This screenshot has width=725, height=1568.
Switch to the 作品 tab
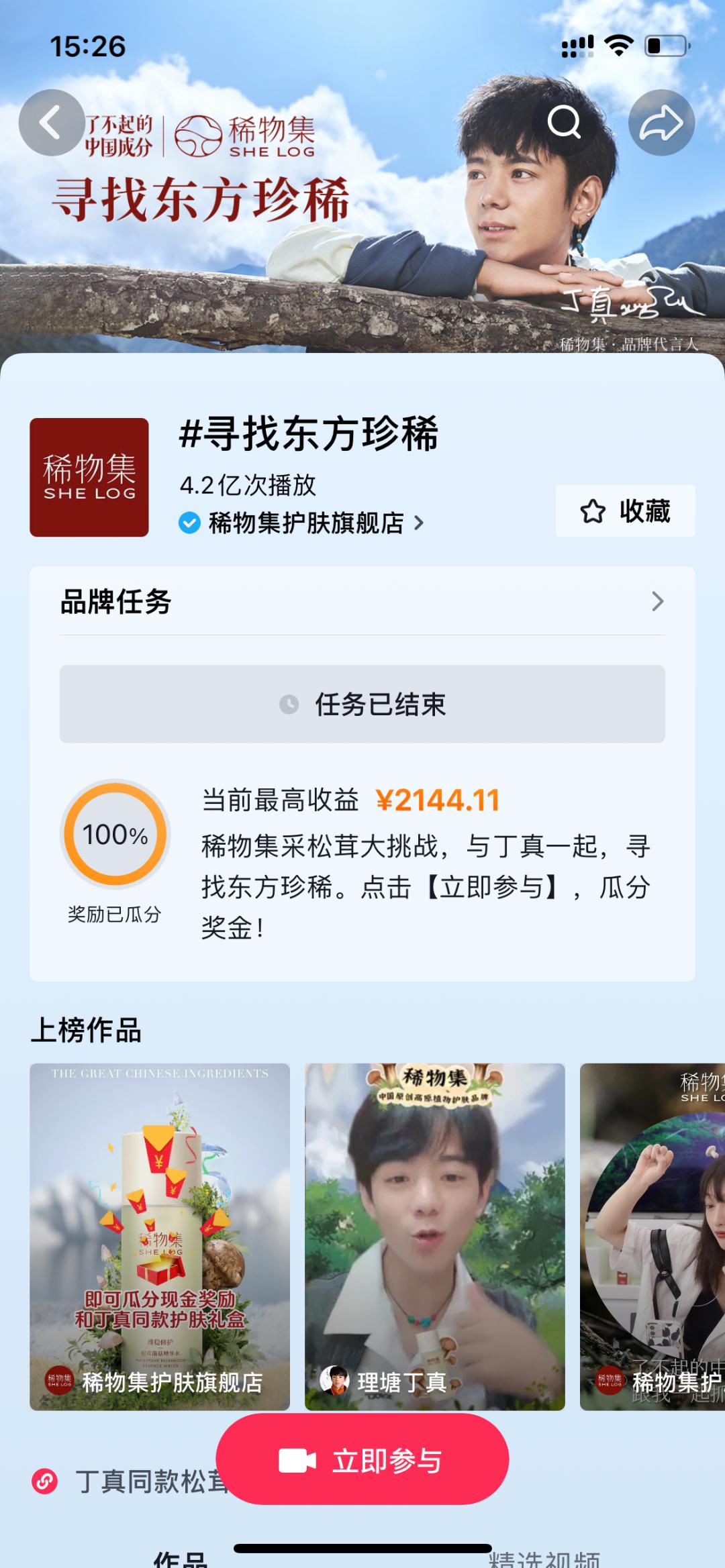[180, 1558]
